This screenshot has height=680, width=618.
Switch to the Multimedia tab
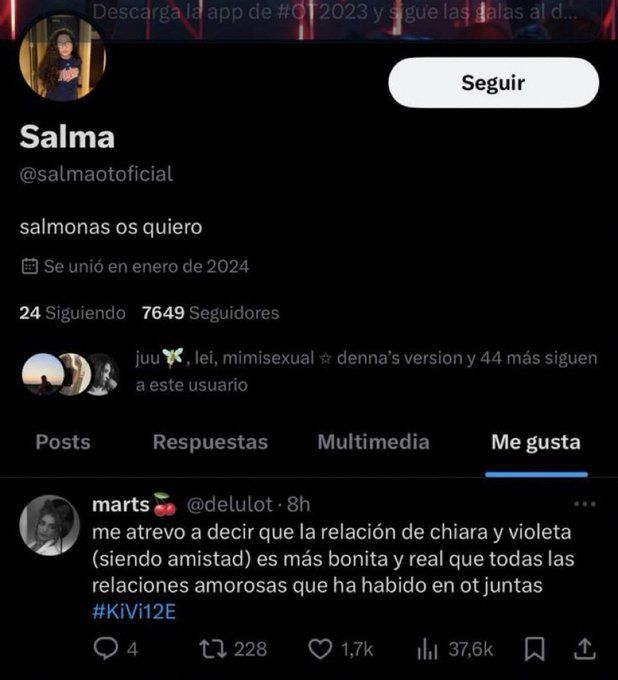tap(373, 442)
